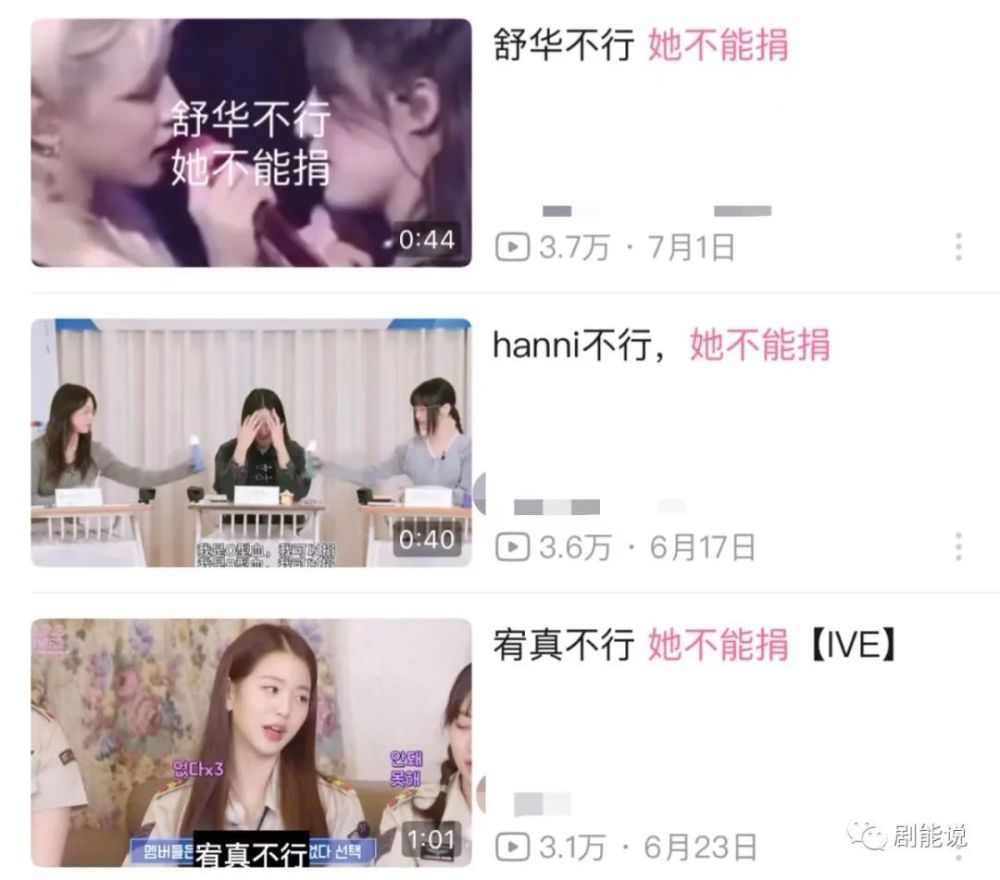1000x880 pixels.
Task: Open the video titled 舒华不行 她不能捐
Action: (641, 45)
